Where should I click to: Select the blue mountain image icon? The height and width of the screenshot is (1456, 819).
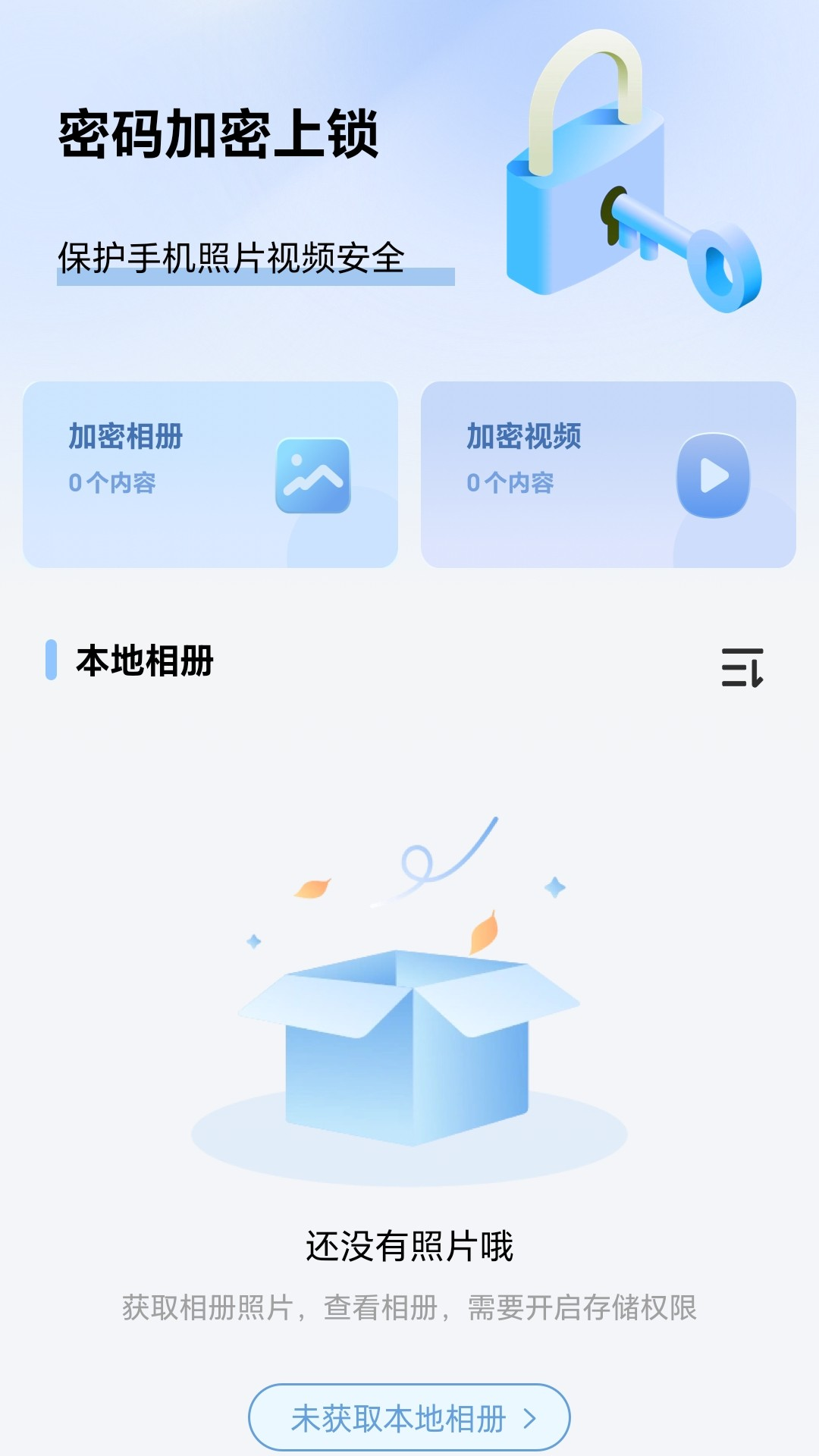pos(313,476)
